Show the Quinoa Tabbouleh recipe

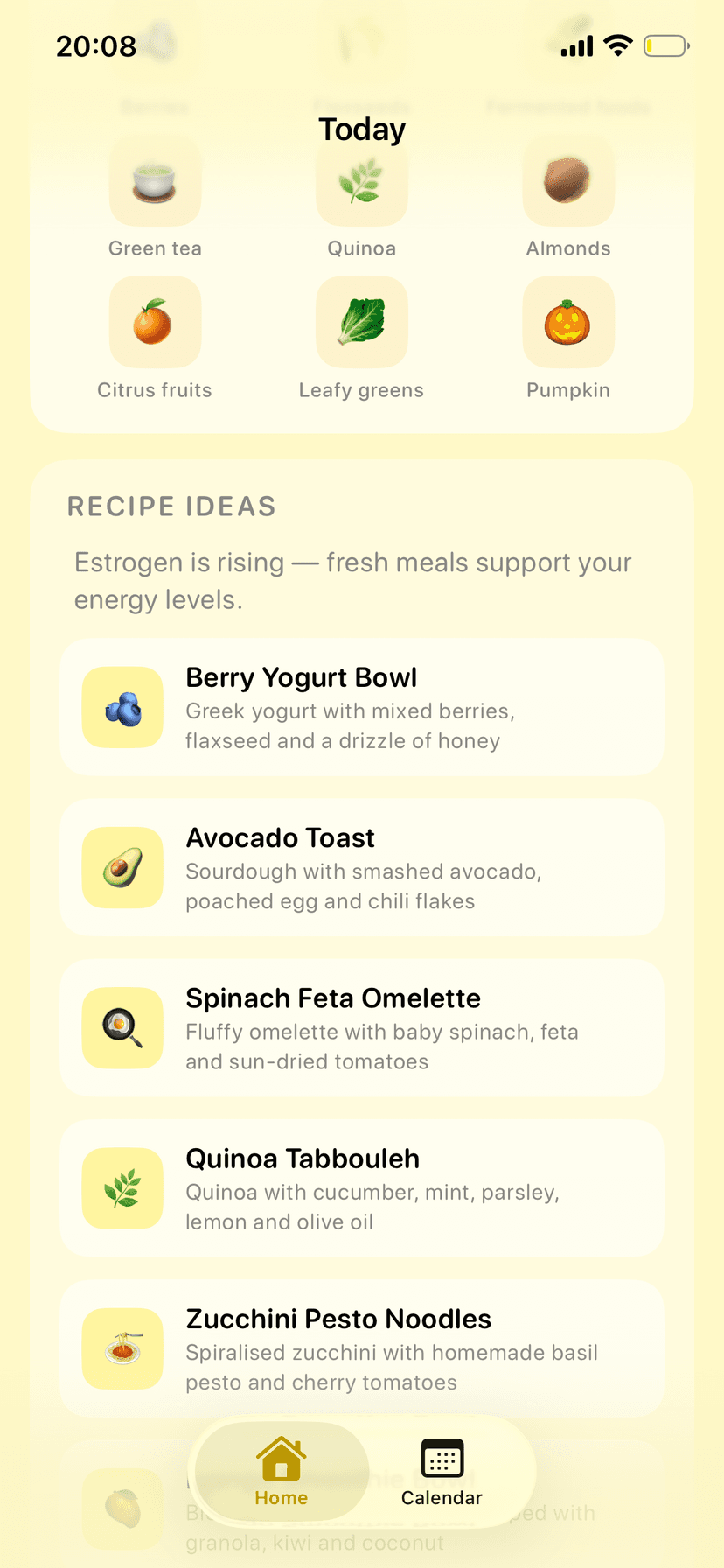click(362, 1188)
